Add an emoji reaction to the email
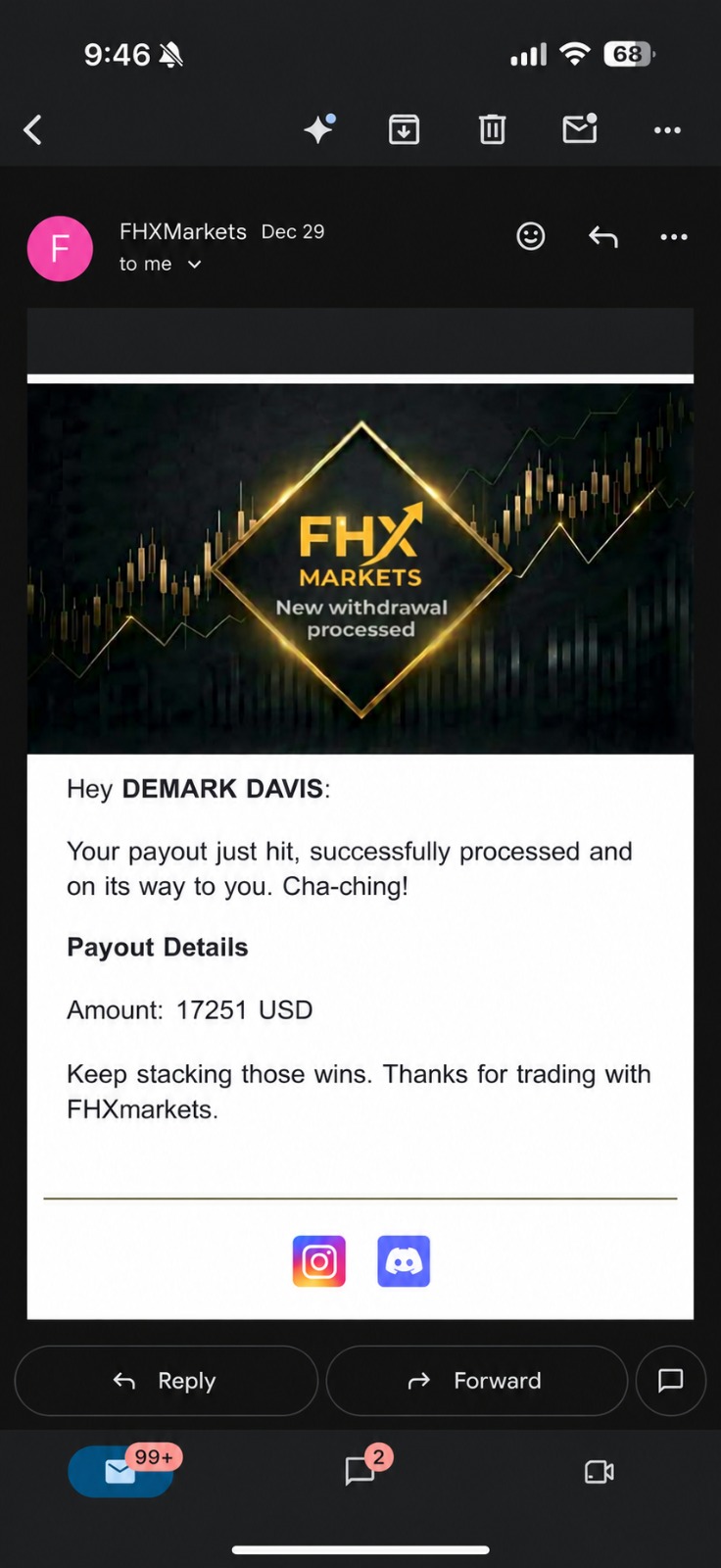Screen dimensions: 721x1568 (x=531, y=236)
